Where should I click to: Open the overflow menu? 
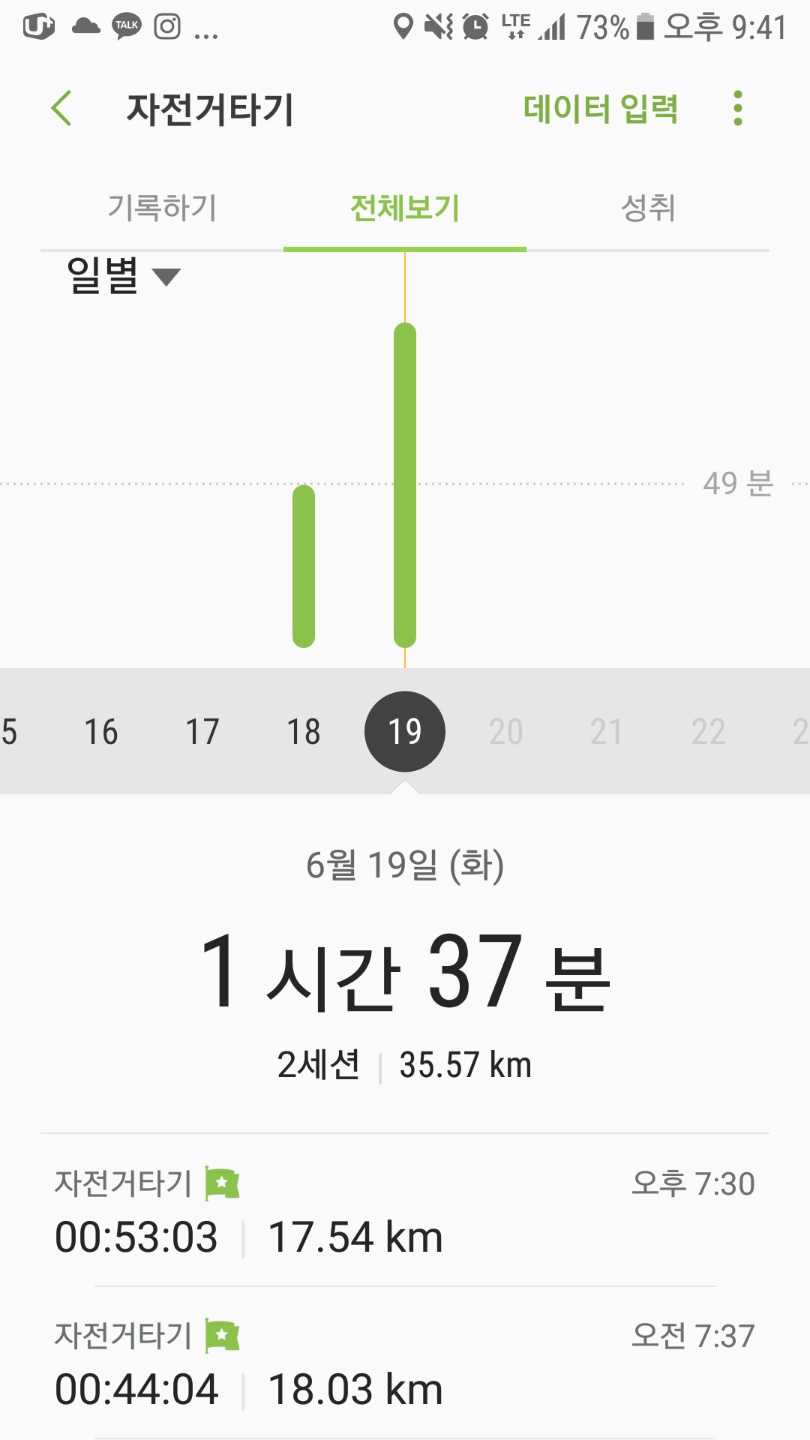click(x=737, y=108)
